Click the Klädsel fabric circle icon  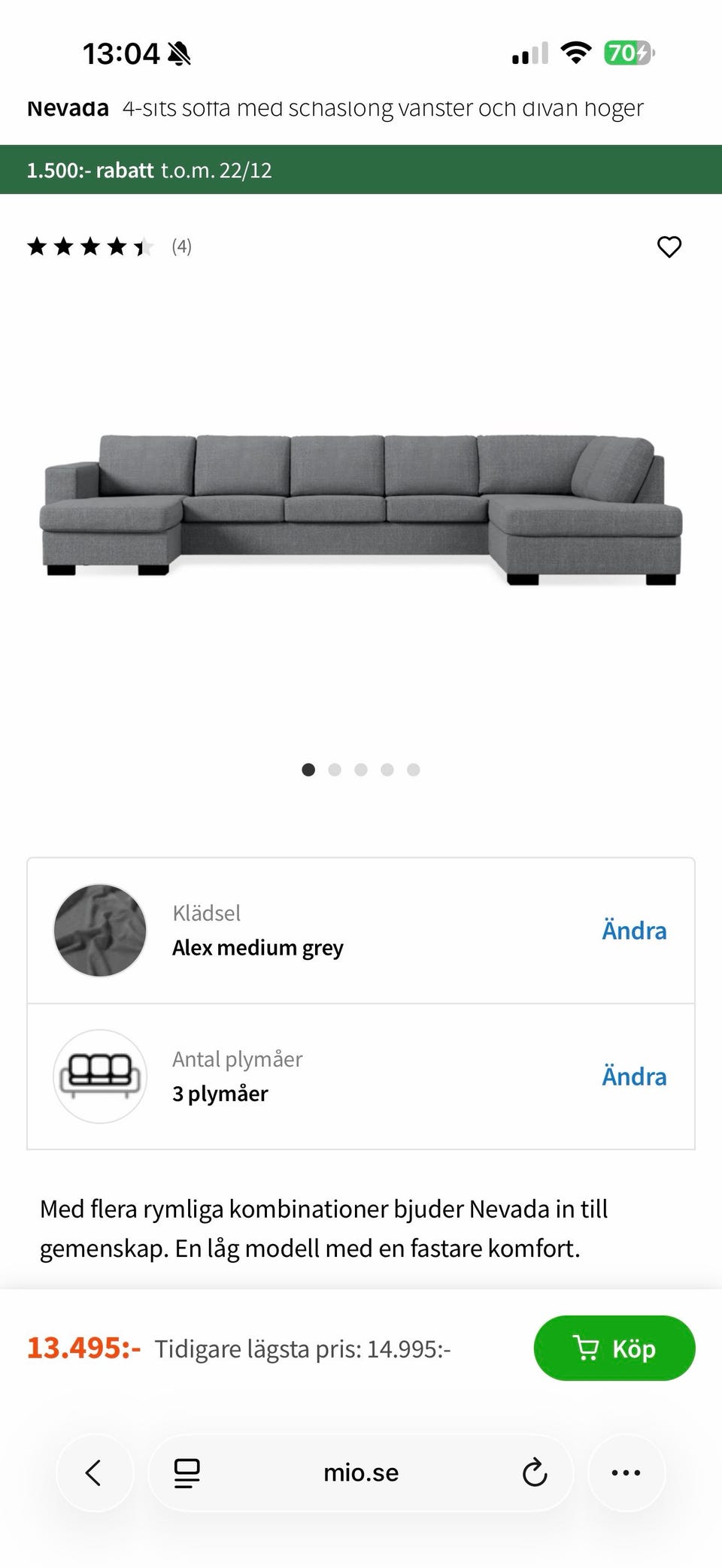99,931
